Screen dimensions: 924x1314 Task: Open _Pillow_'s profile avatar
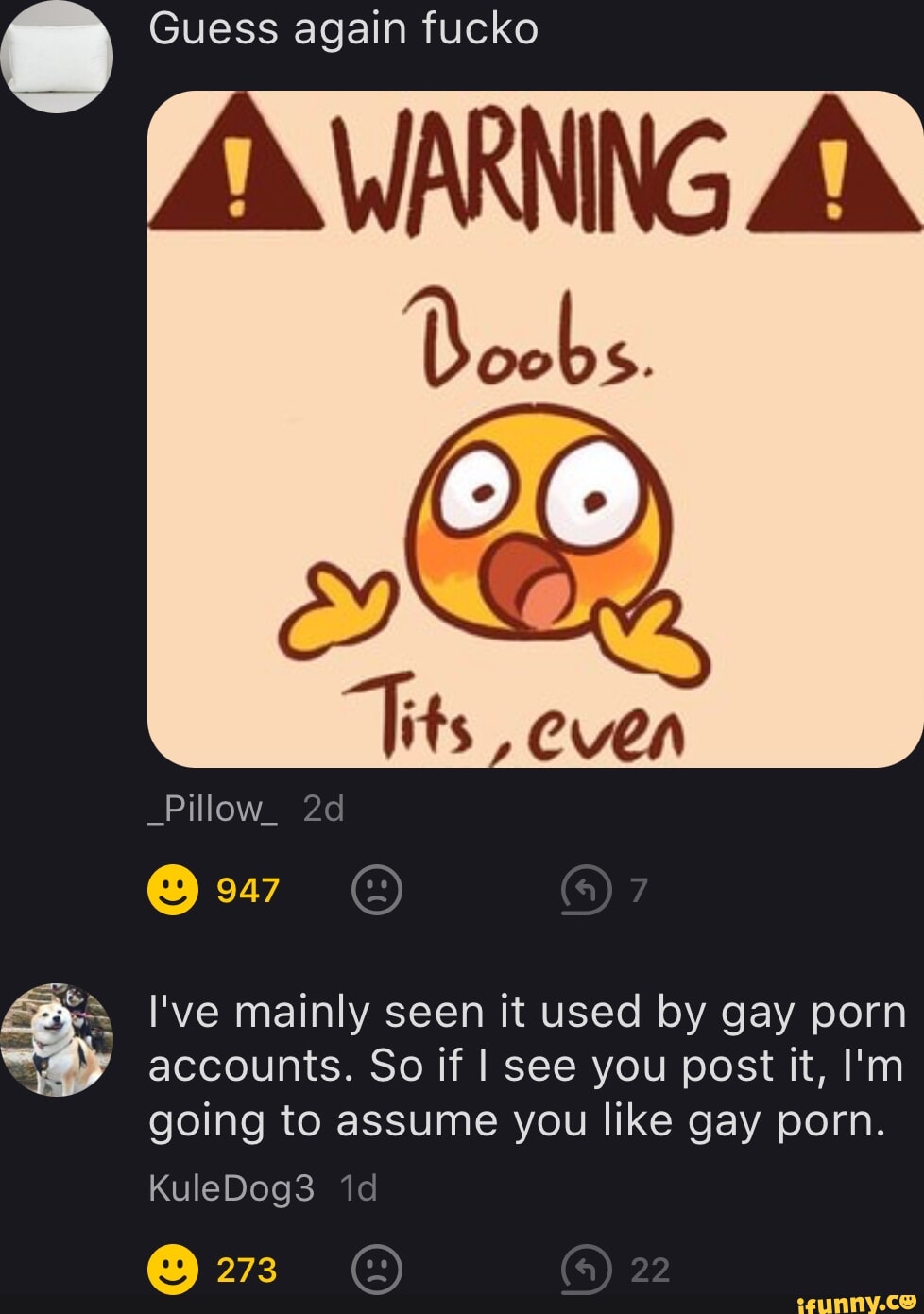[x=57, y=57]
